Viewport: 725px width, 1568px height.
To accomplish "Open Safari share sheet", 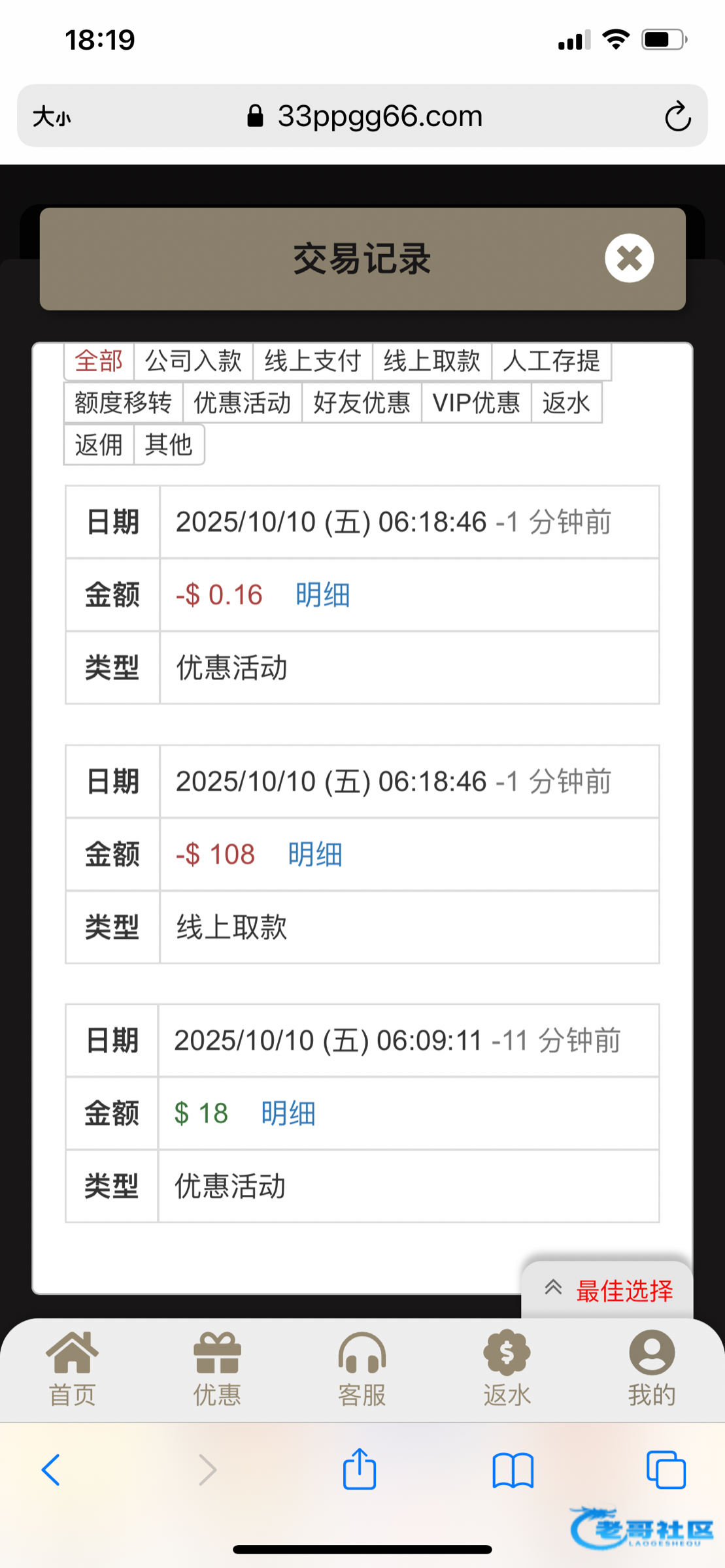I will coord(360,1470).
